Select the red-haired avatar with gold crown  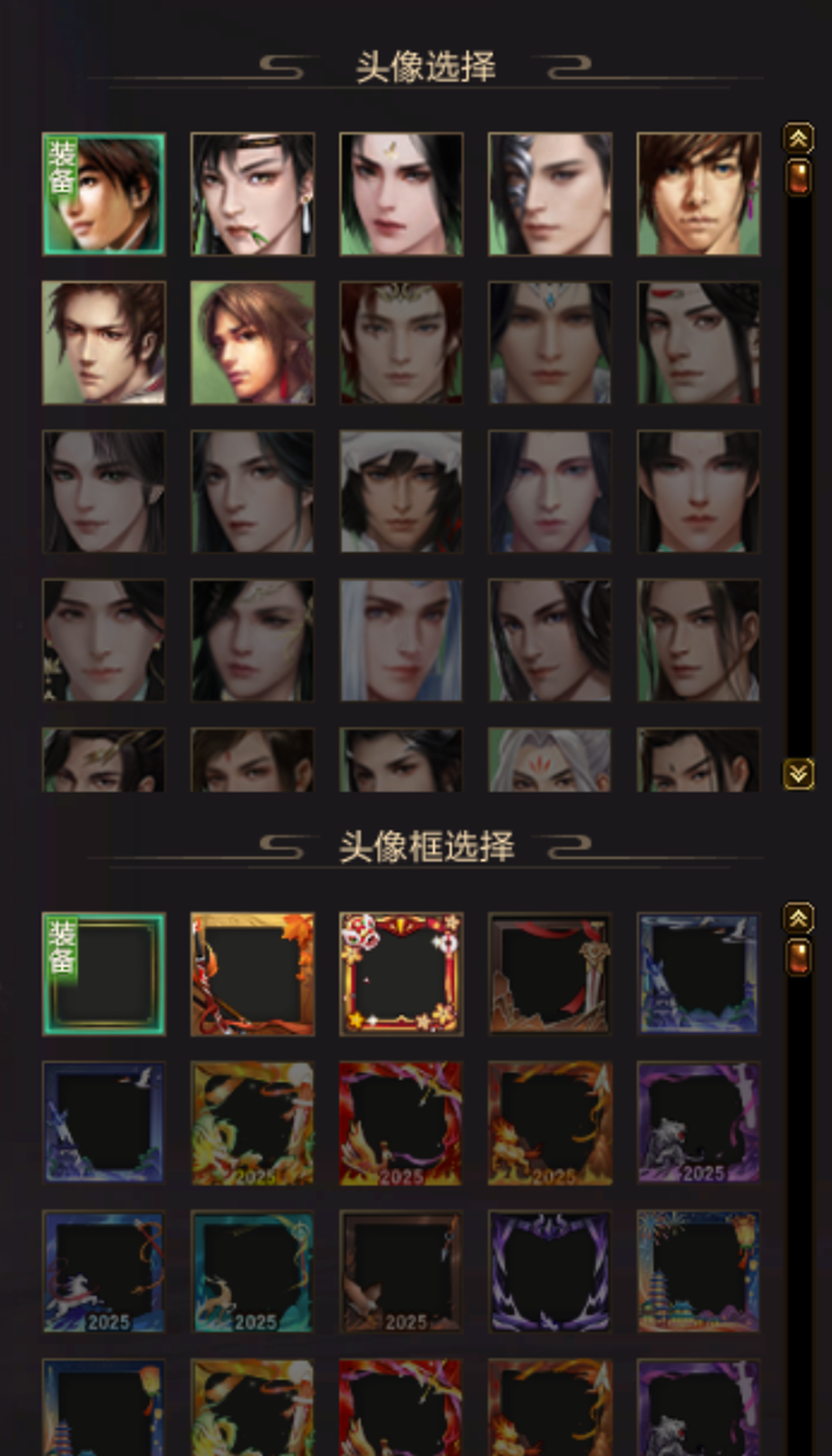point(401,343)
